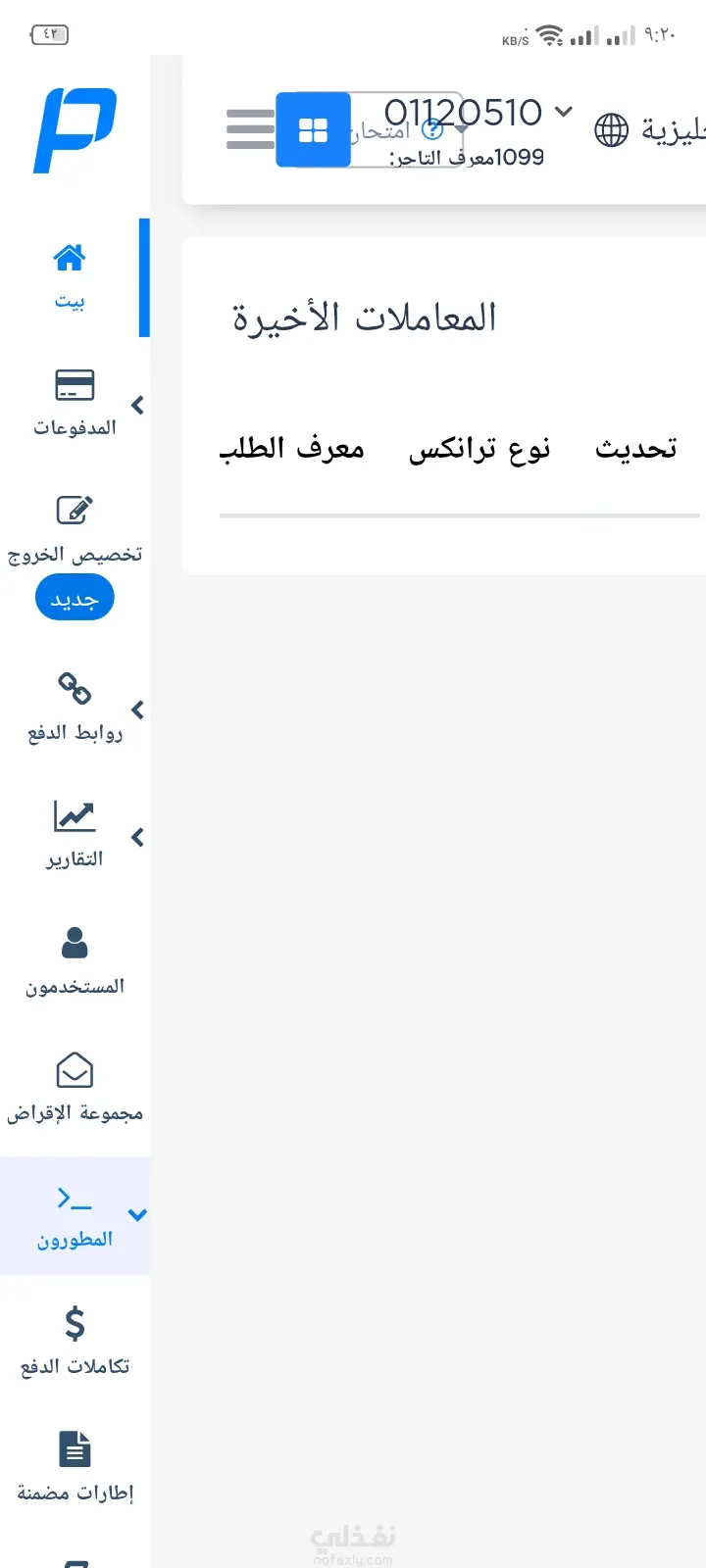
Task: Expand the المدفوعات payments menu
Action: 75,403
